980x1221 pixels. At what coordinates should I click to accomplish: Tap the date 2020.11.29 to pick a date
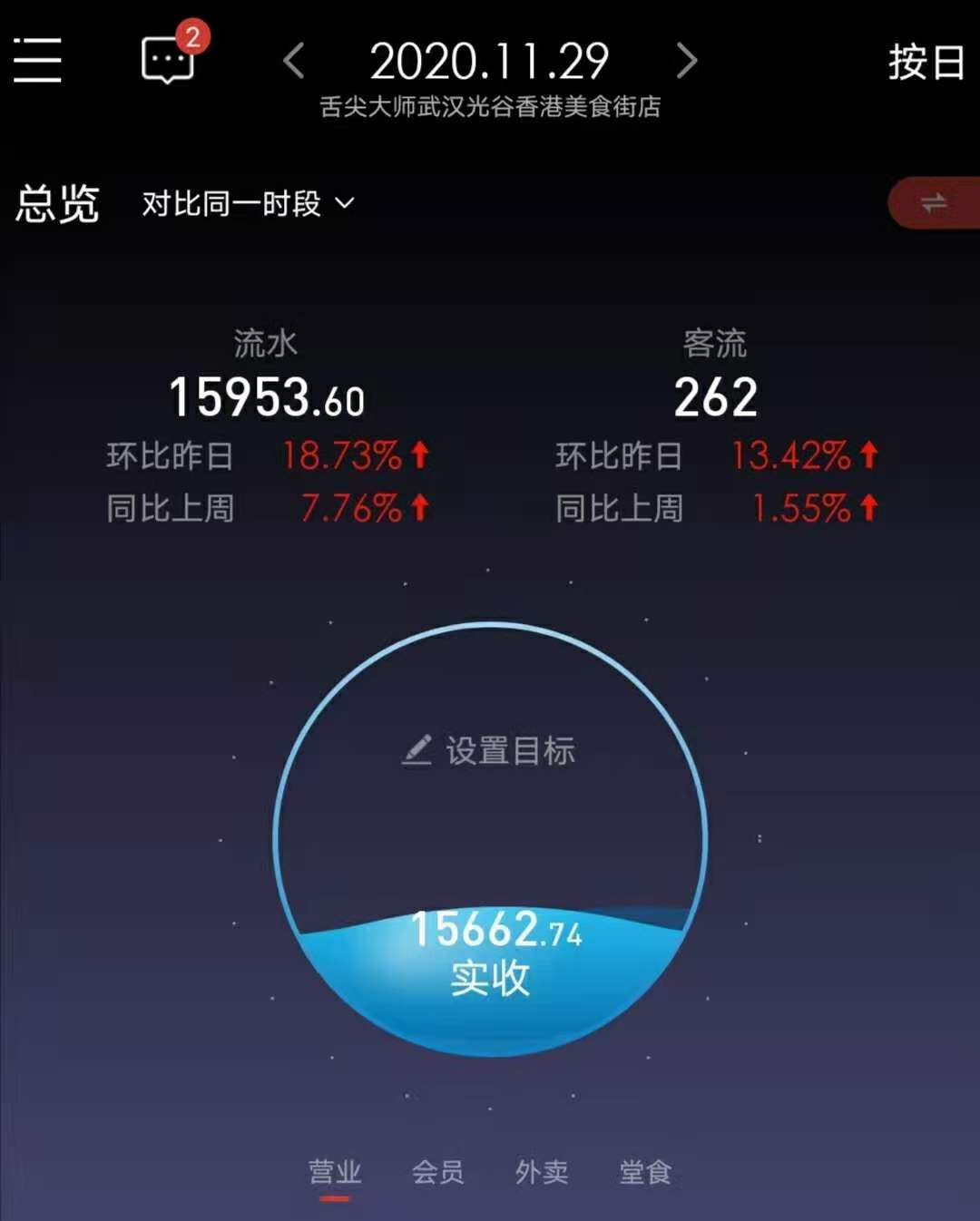click(490, 61)
